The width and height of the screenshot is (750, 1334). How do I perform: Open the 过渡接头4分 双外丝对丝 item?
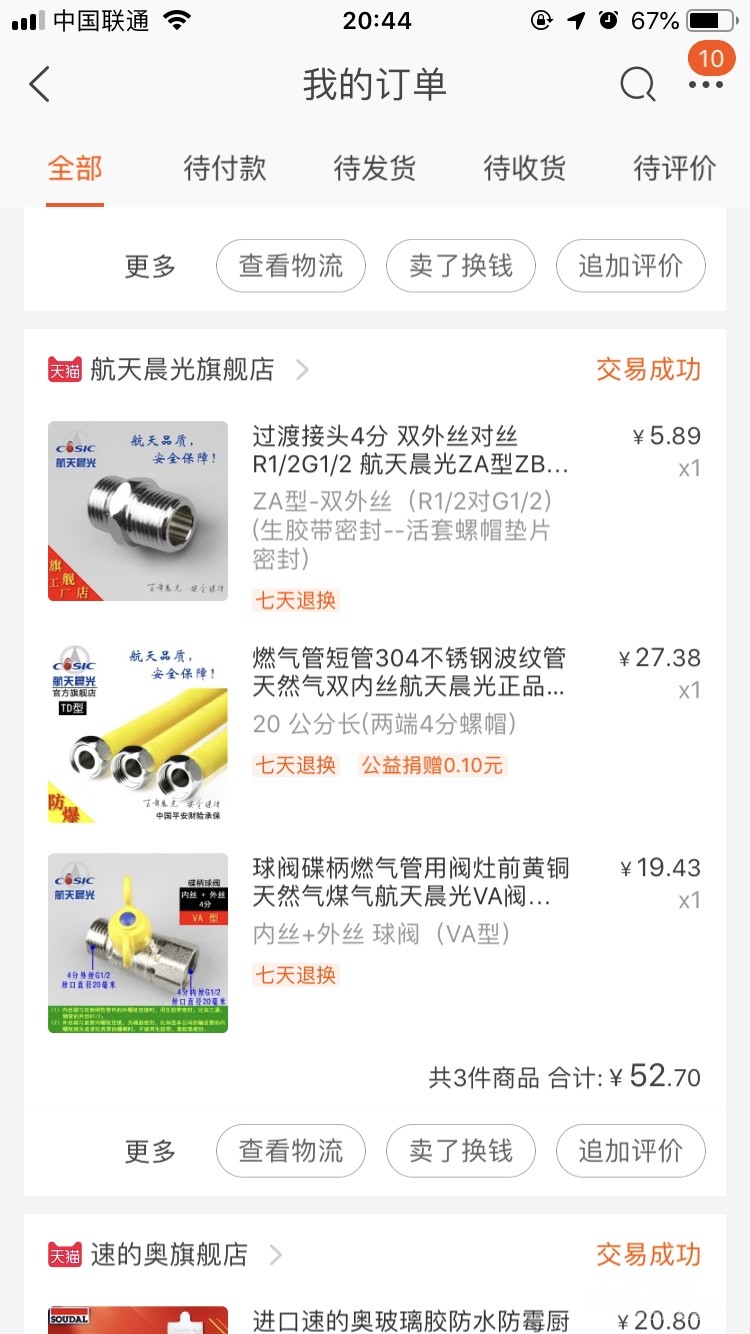[410, 450]
